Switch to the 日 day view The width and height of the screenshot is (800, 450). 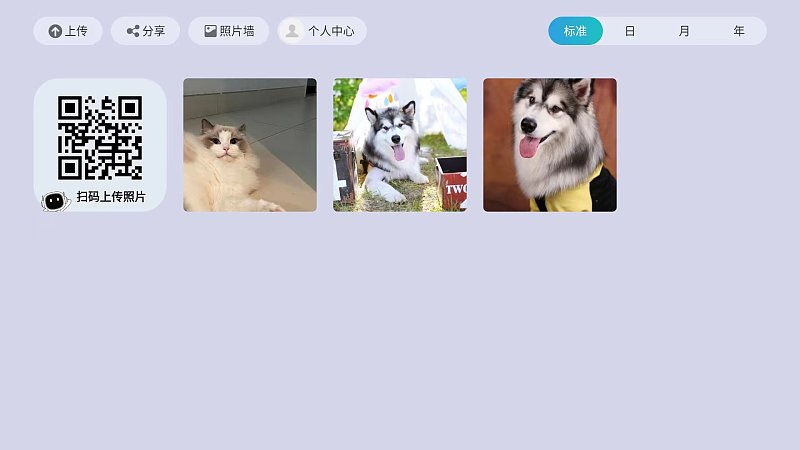pos(630,31)
